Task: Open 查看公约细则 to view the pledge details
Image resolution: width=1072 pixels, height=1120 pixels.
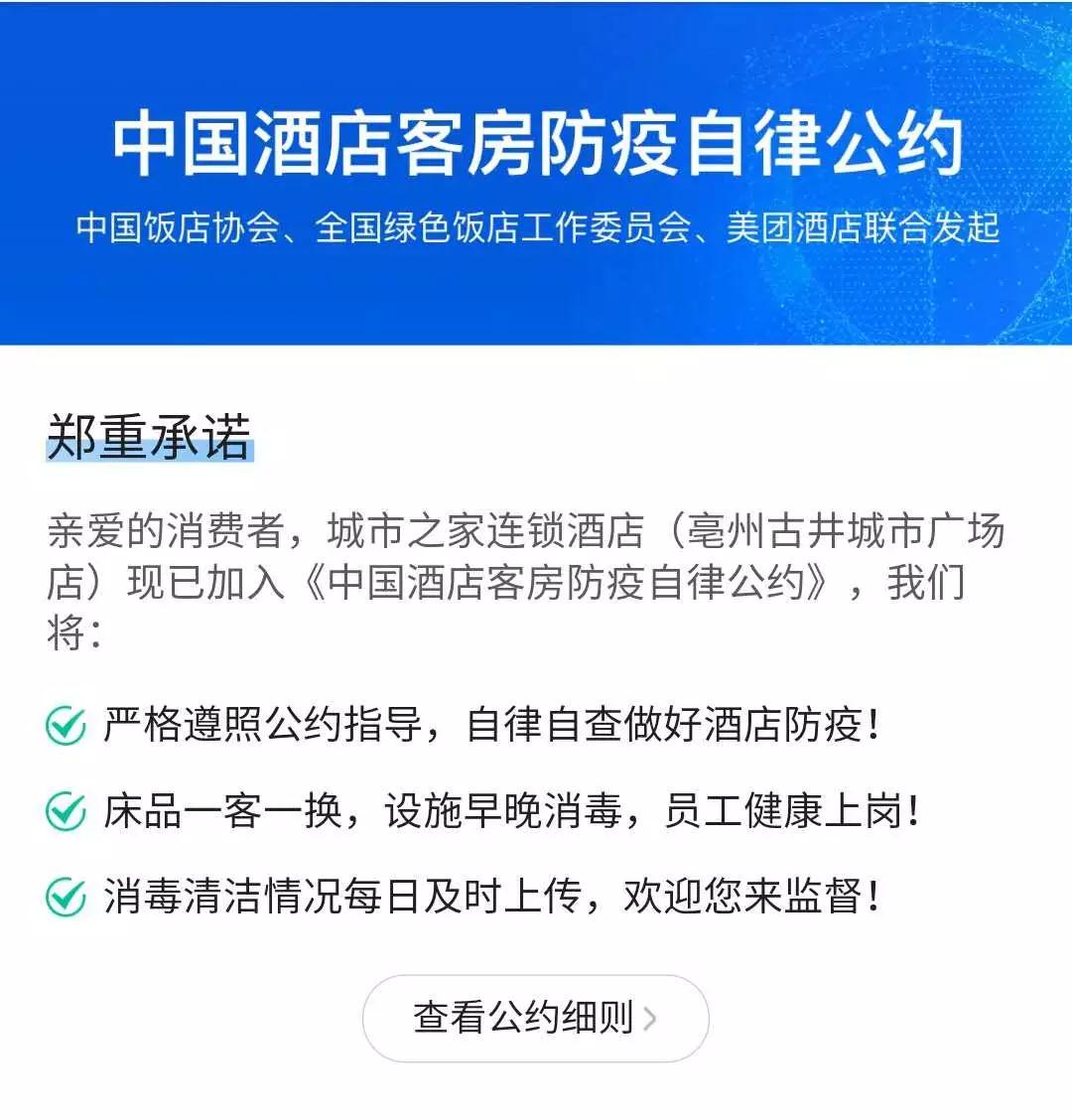Action: 535,1018
